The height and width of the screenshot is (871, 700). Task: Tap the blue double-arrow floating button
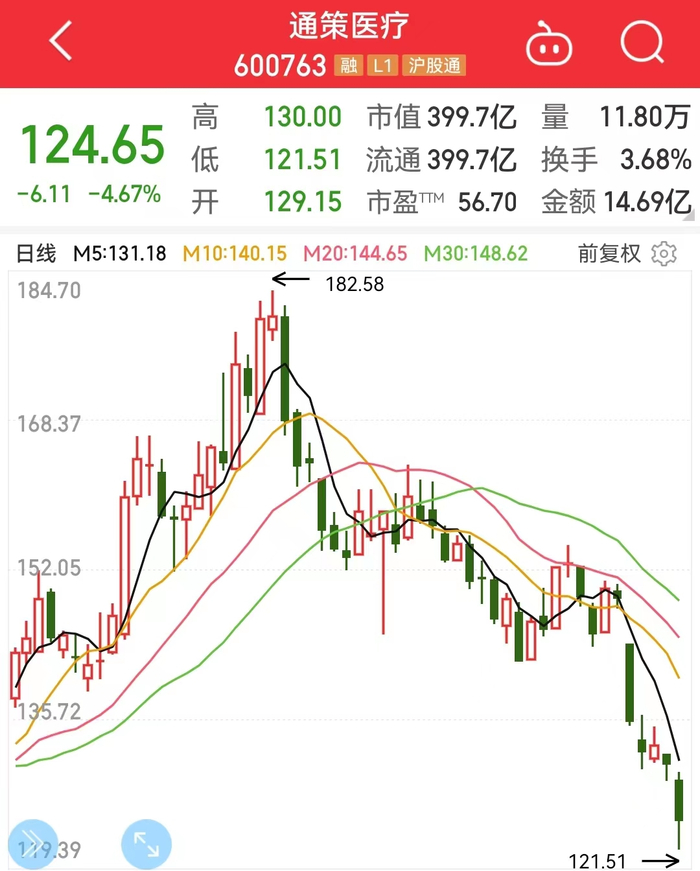pyautogui.click(x=33, y=844)
